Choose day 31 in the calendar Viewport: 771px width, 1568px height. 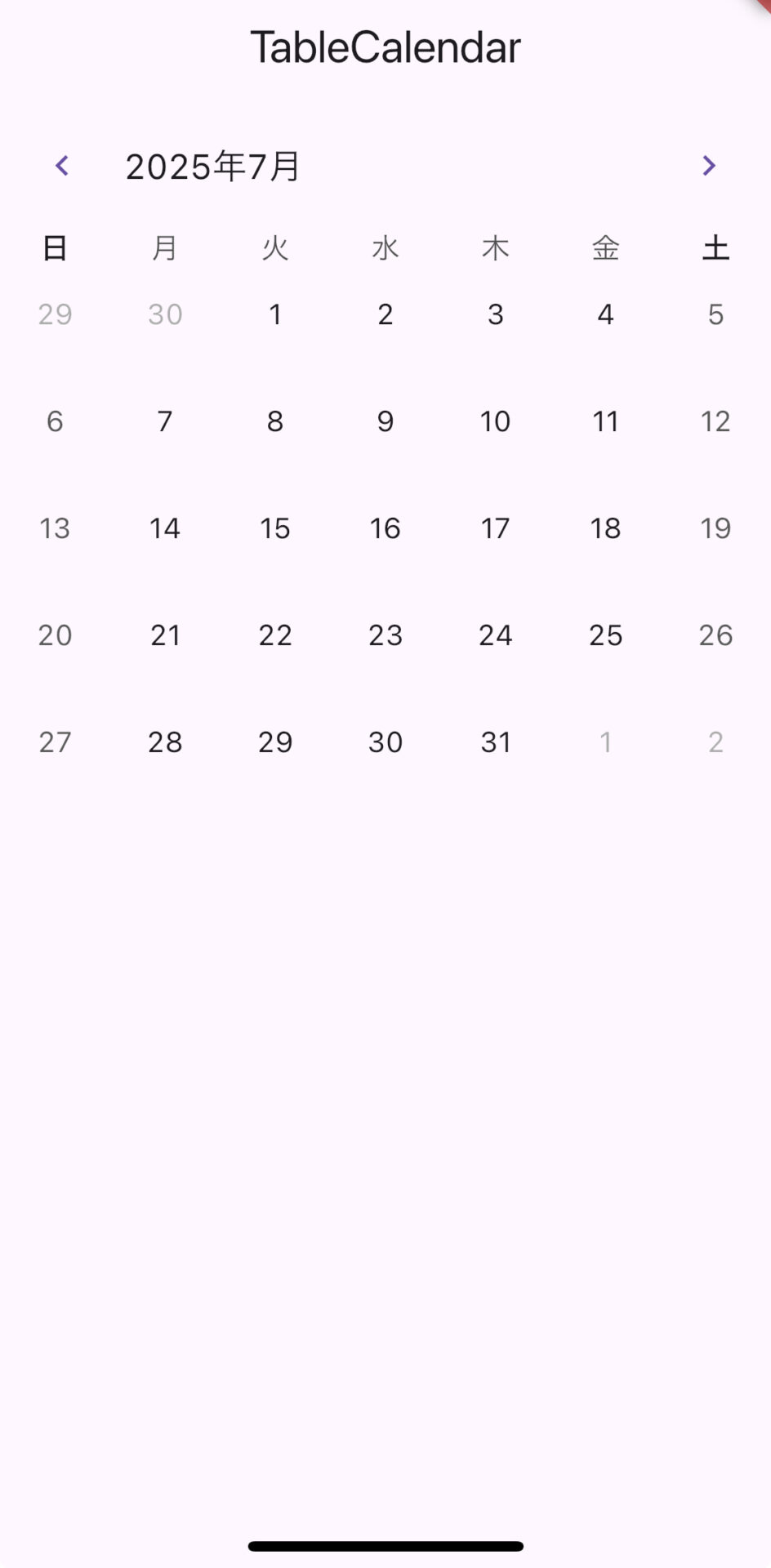click(x=495, y=742)
